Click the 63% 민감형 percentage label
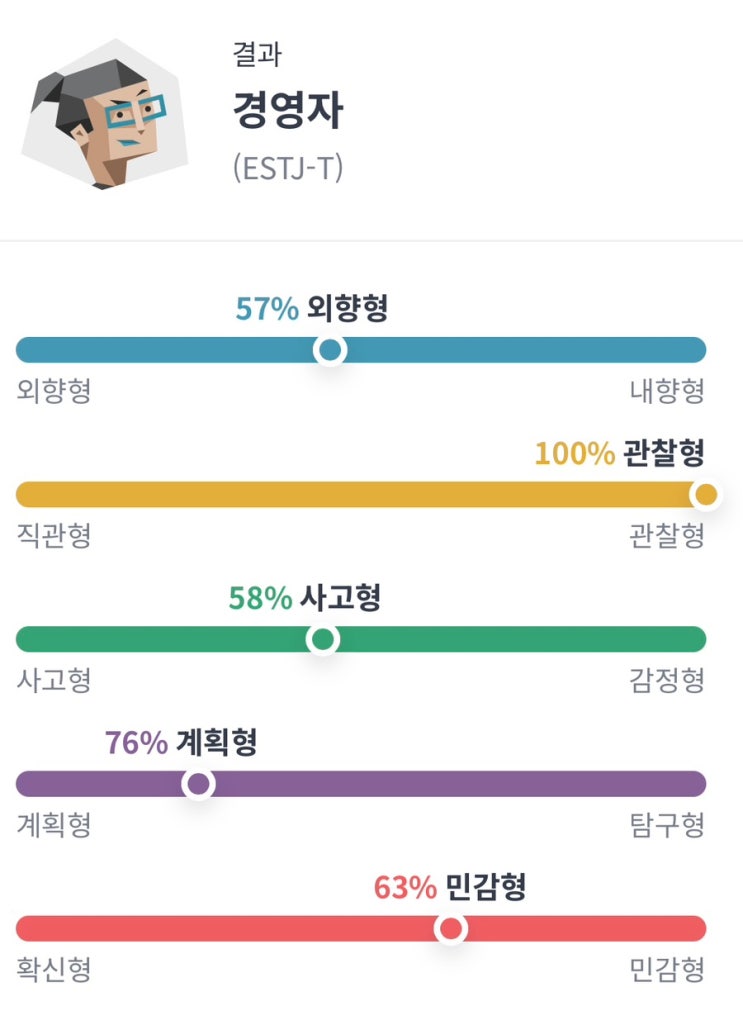 pos(450,888)
